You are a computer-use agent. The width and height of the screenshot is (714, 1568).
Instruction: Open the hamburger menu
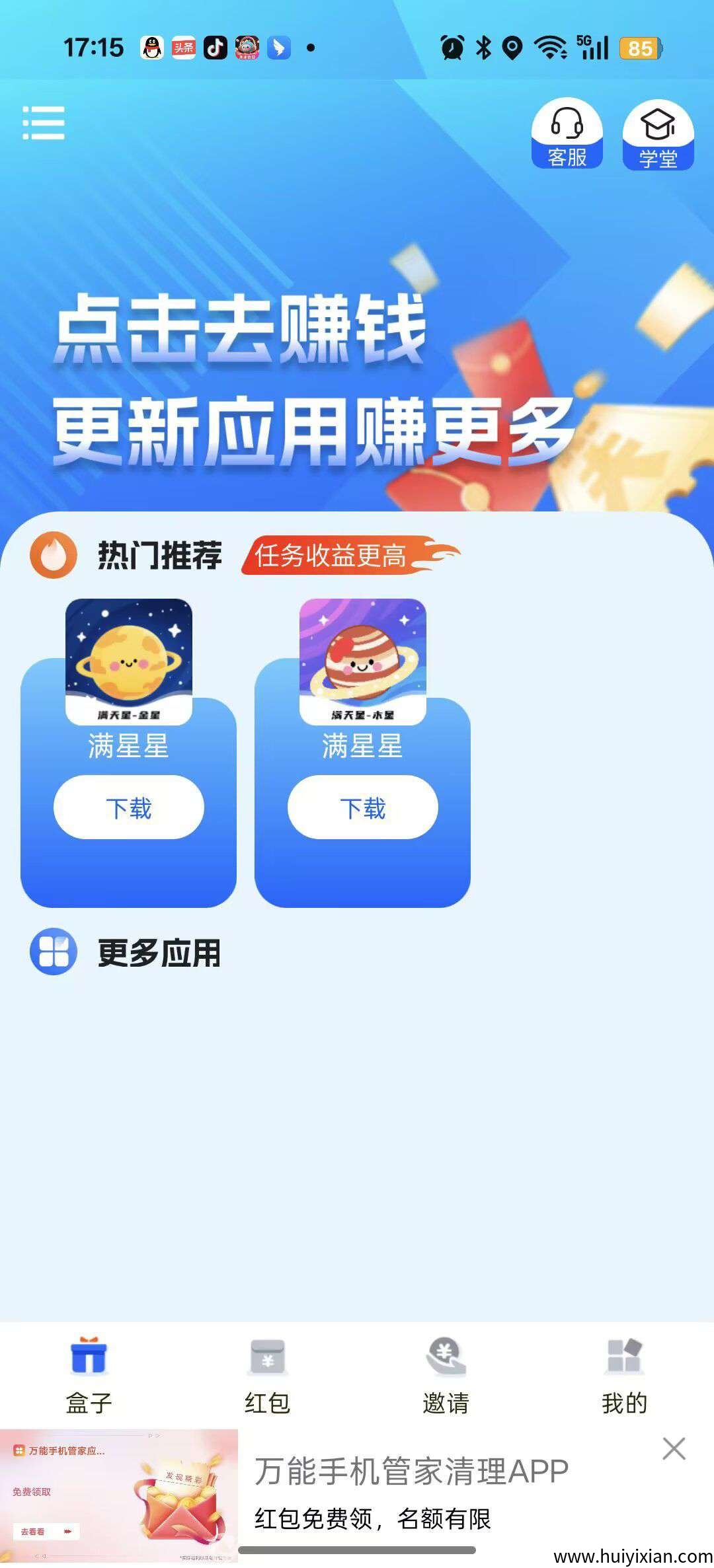(44, 123)
